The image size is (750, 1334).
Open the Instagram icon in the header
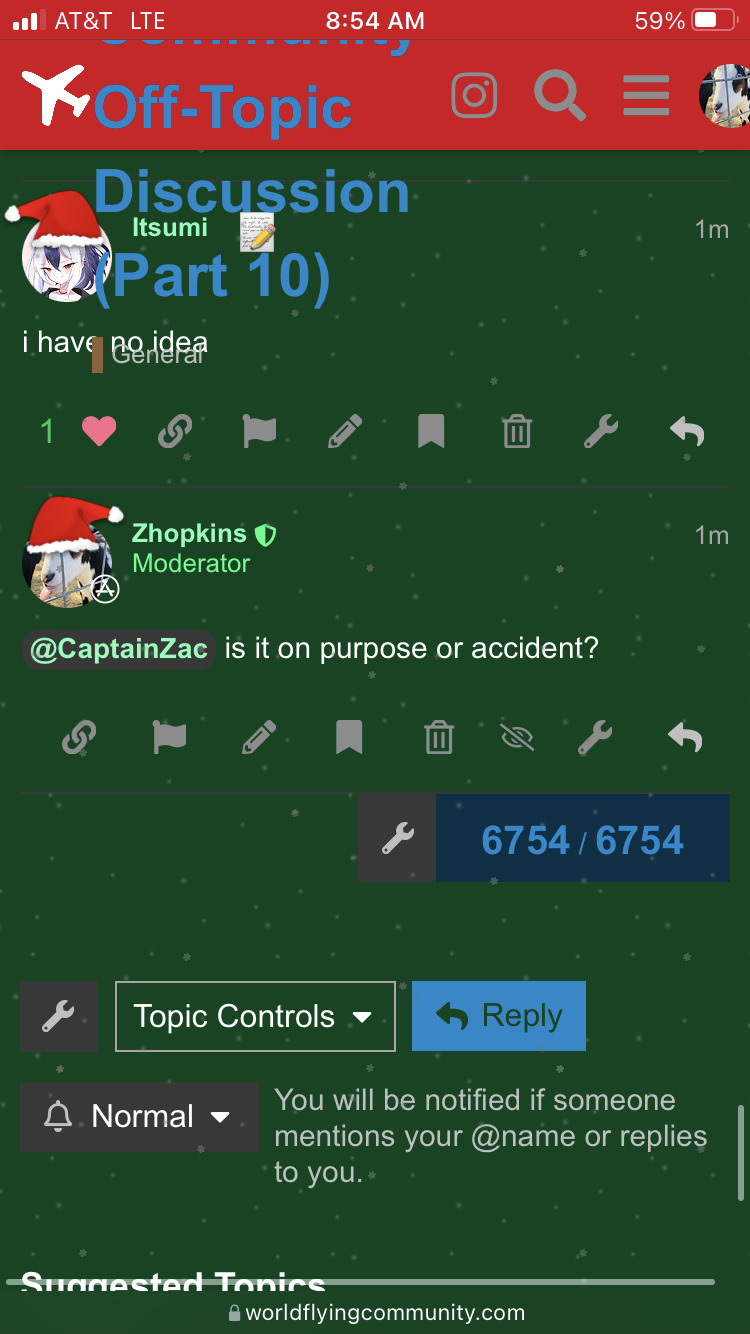point(475,96)
